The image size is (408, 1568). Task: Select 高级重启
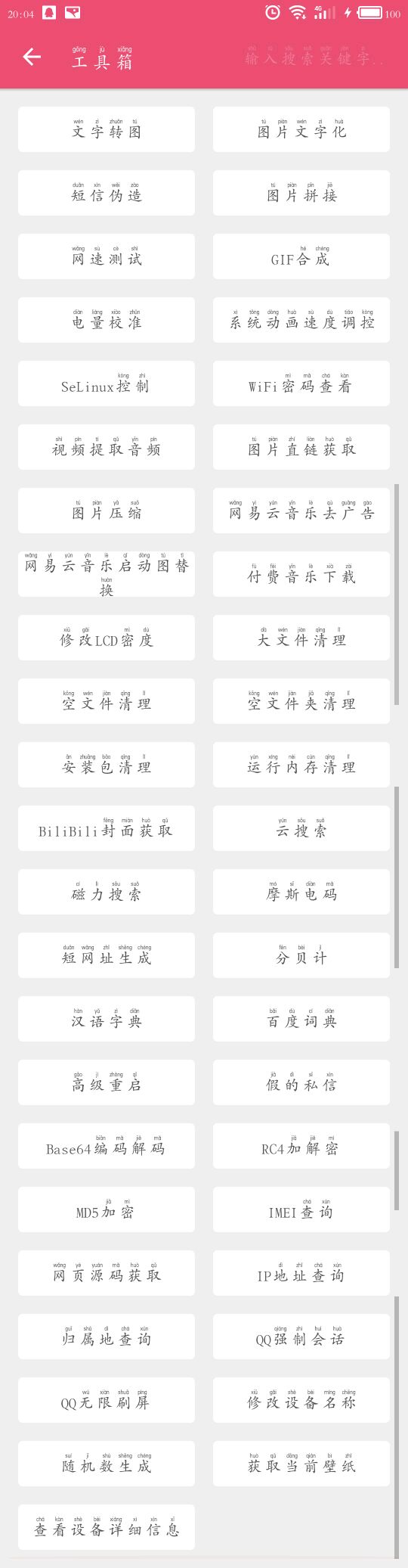(107, 1082)
